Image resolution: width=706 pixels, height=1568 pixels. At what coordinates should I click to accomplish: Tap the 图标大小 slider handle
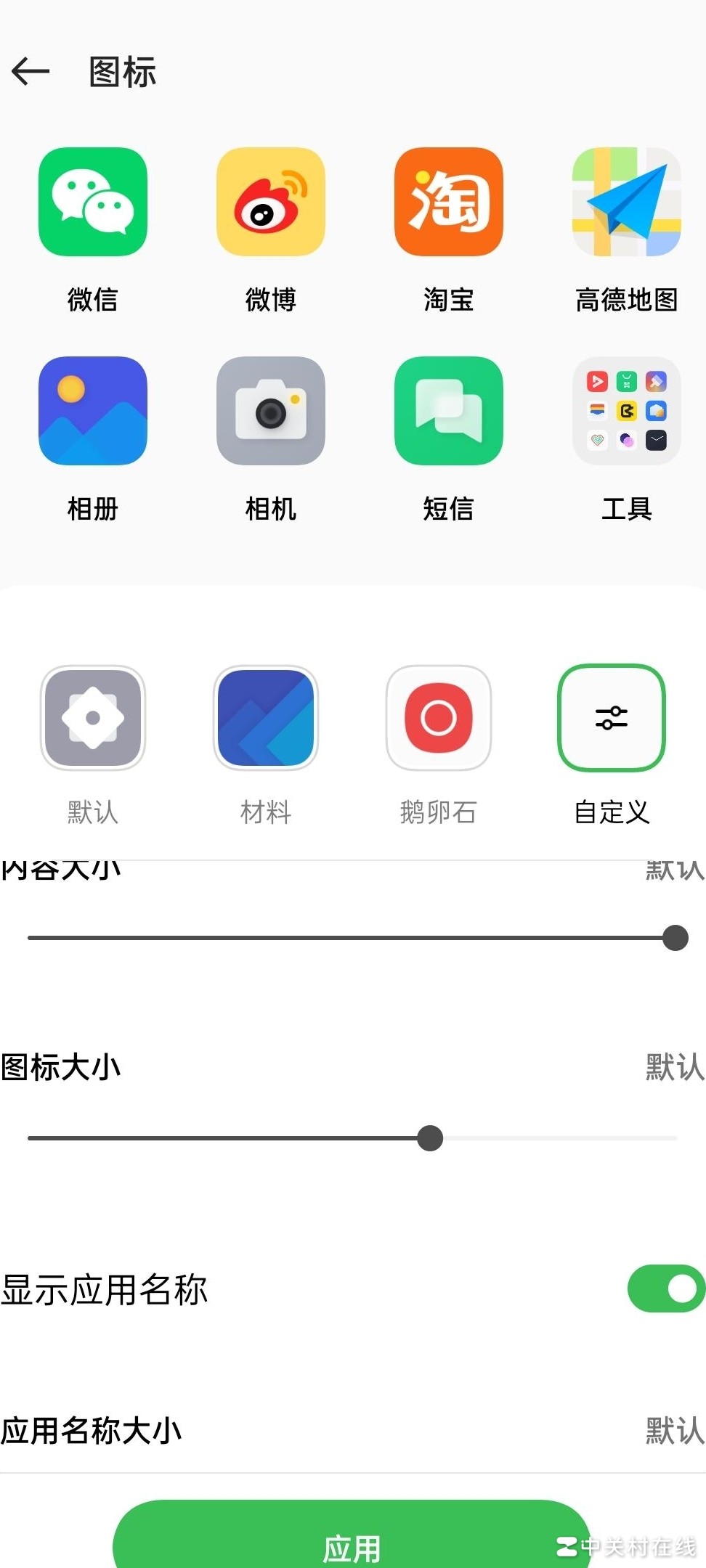click(431, 1138)
